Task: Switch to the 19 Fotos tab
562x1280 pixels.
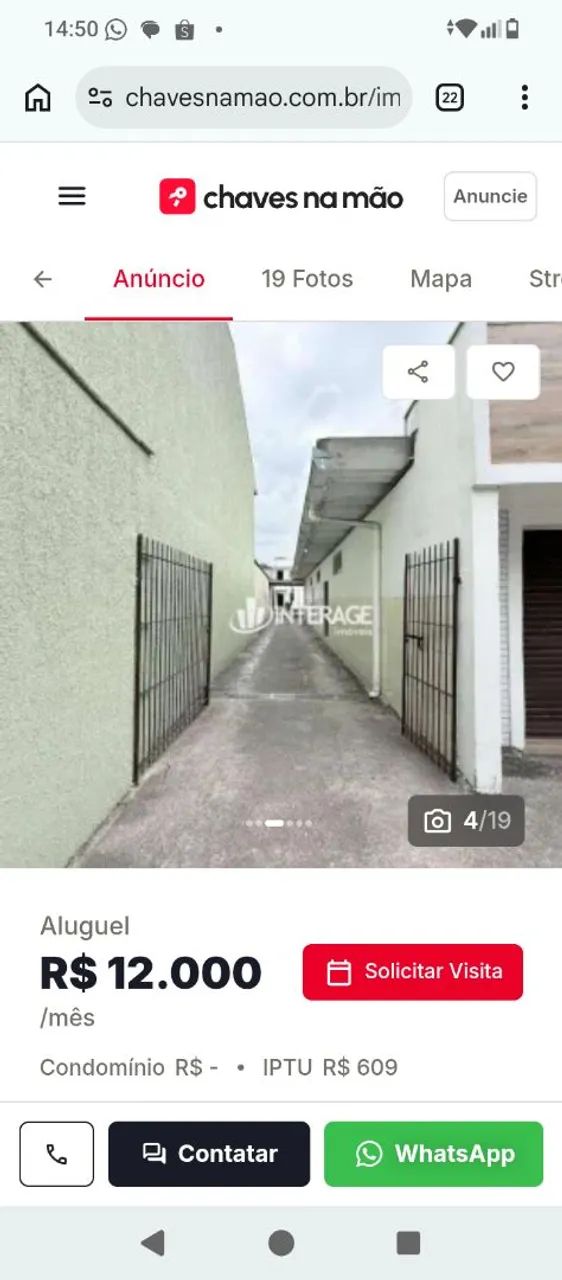Action: pyautogui.click(x=307, y=279)
